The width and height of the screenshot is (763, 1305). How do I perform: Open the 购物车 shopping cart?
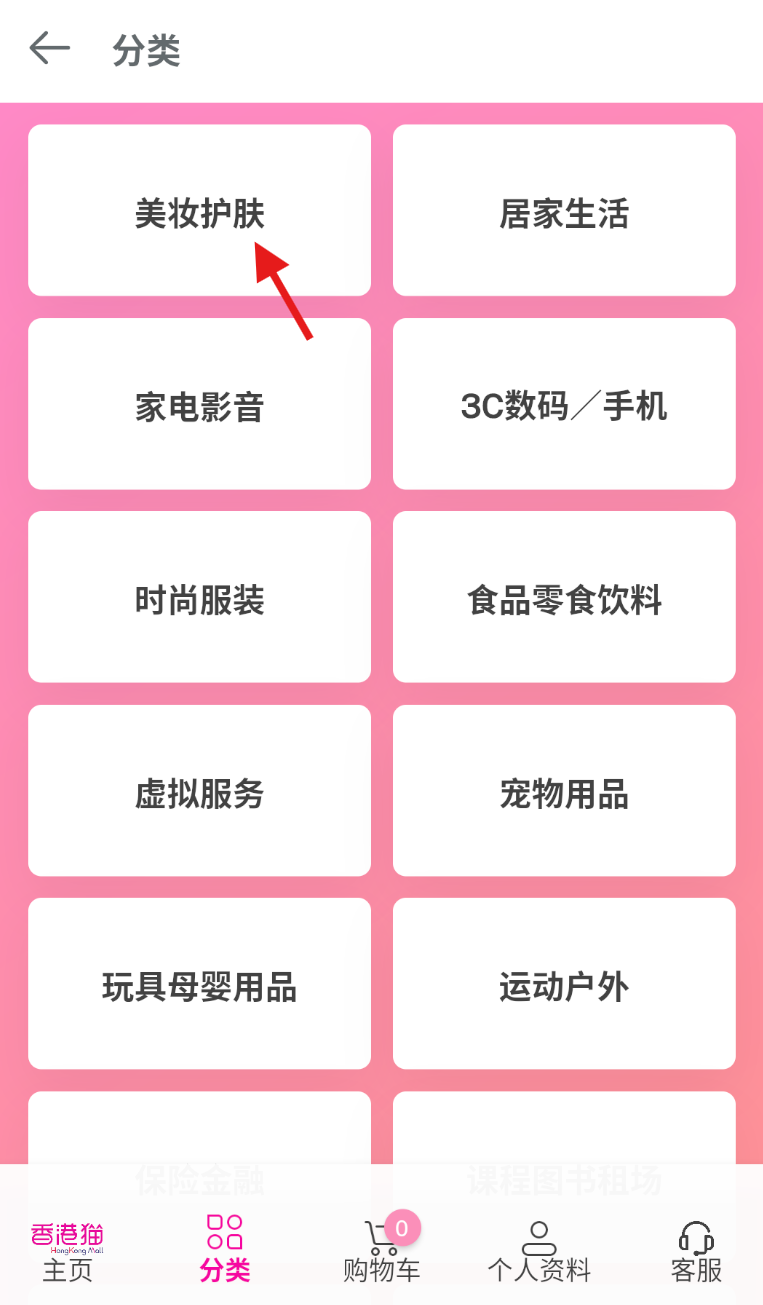coord(381,1250)
